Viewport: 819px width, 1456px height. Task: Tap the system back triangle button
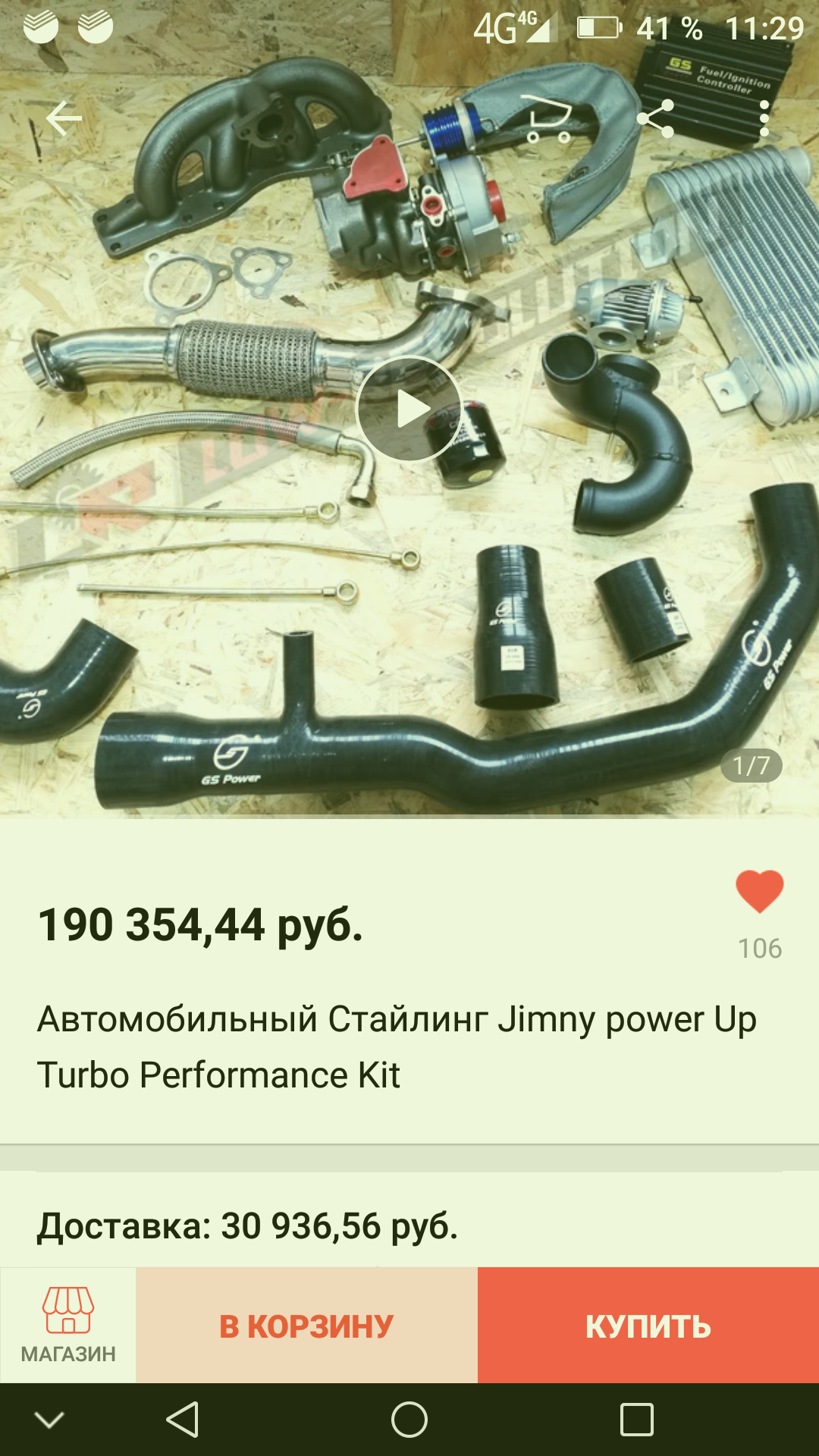tap(183, 1420)
